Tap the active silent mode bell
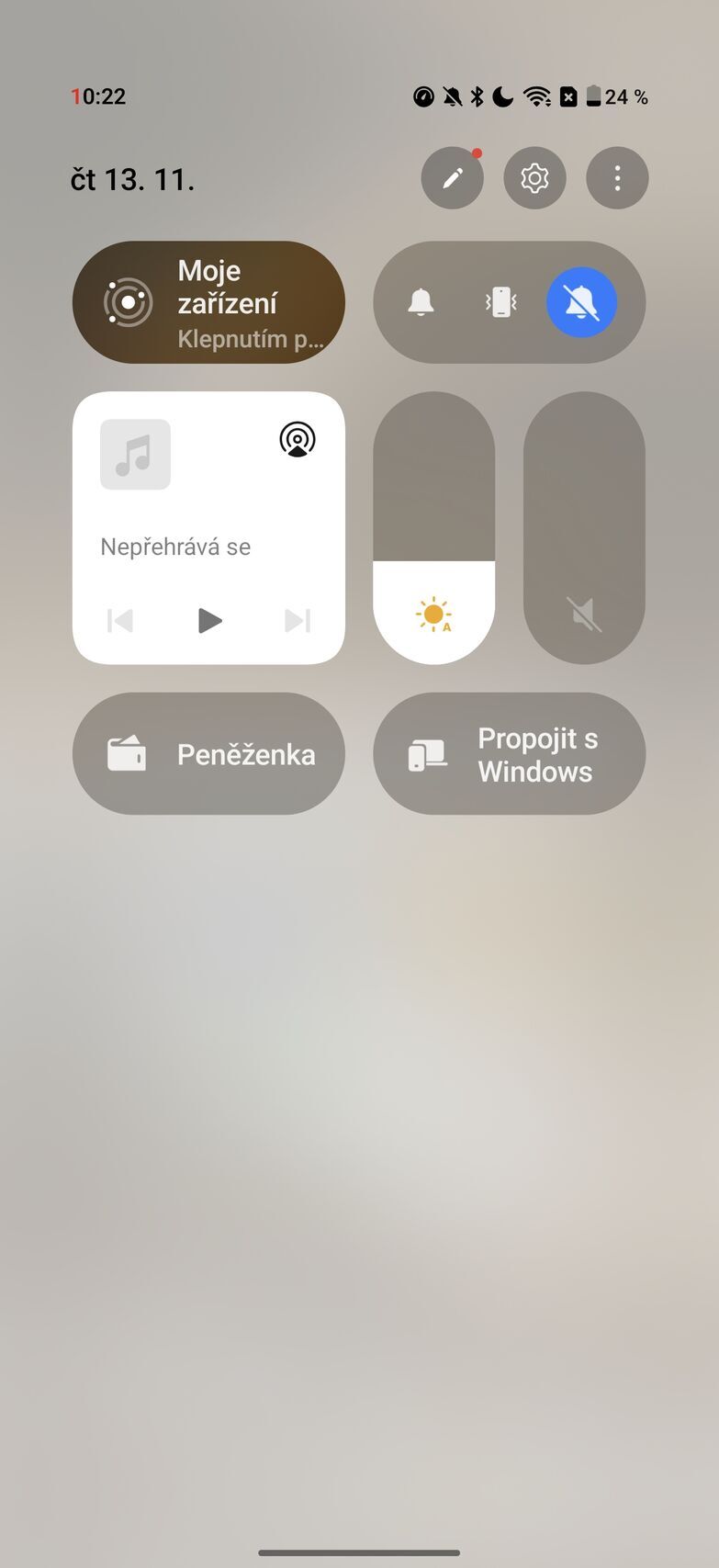 click(581, 302)
